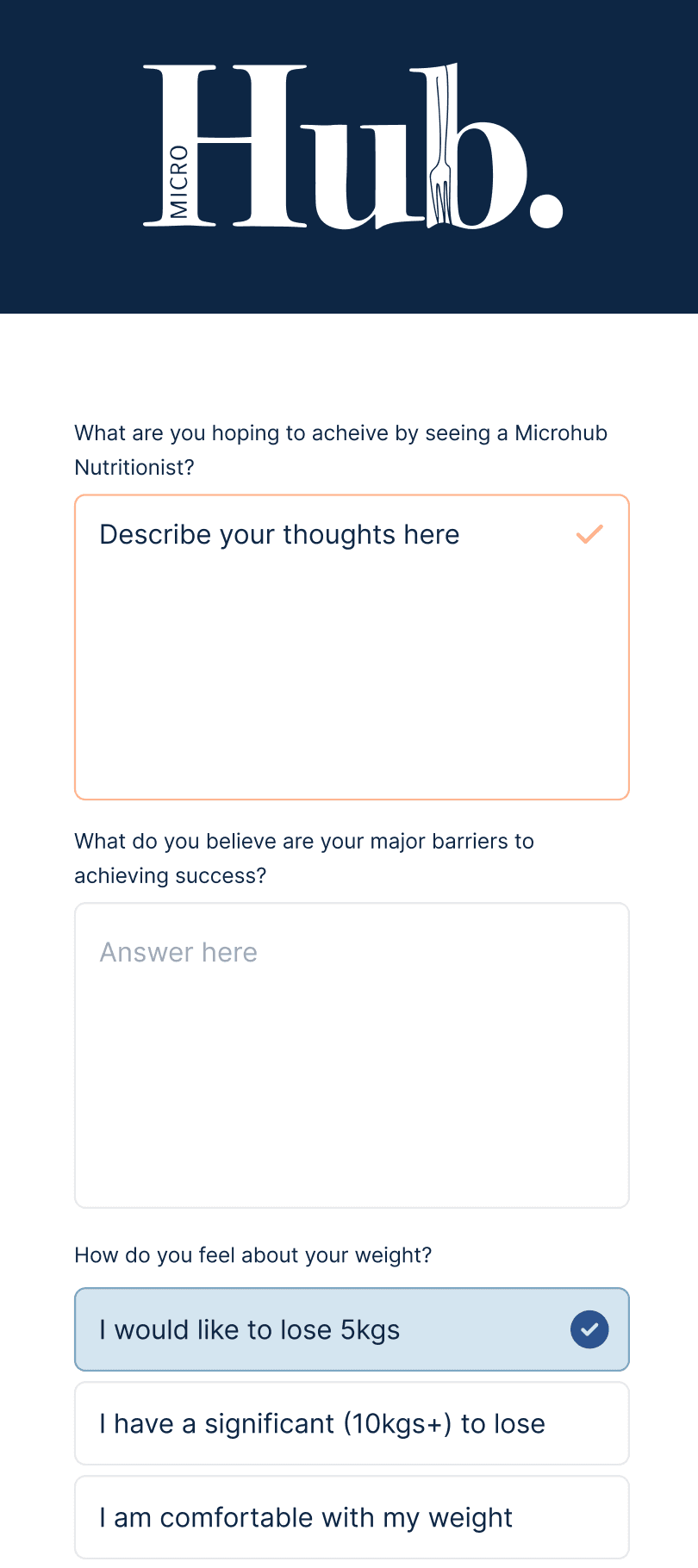Viewport: 698px width, 1568px height.
Task: Select 'I would like to lose 5kgs'
Action: [352, 1329]
